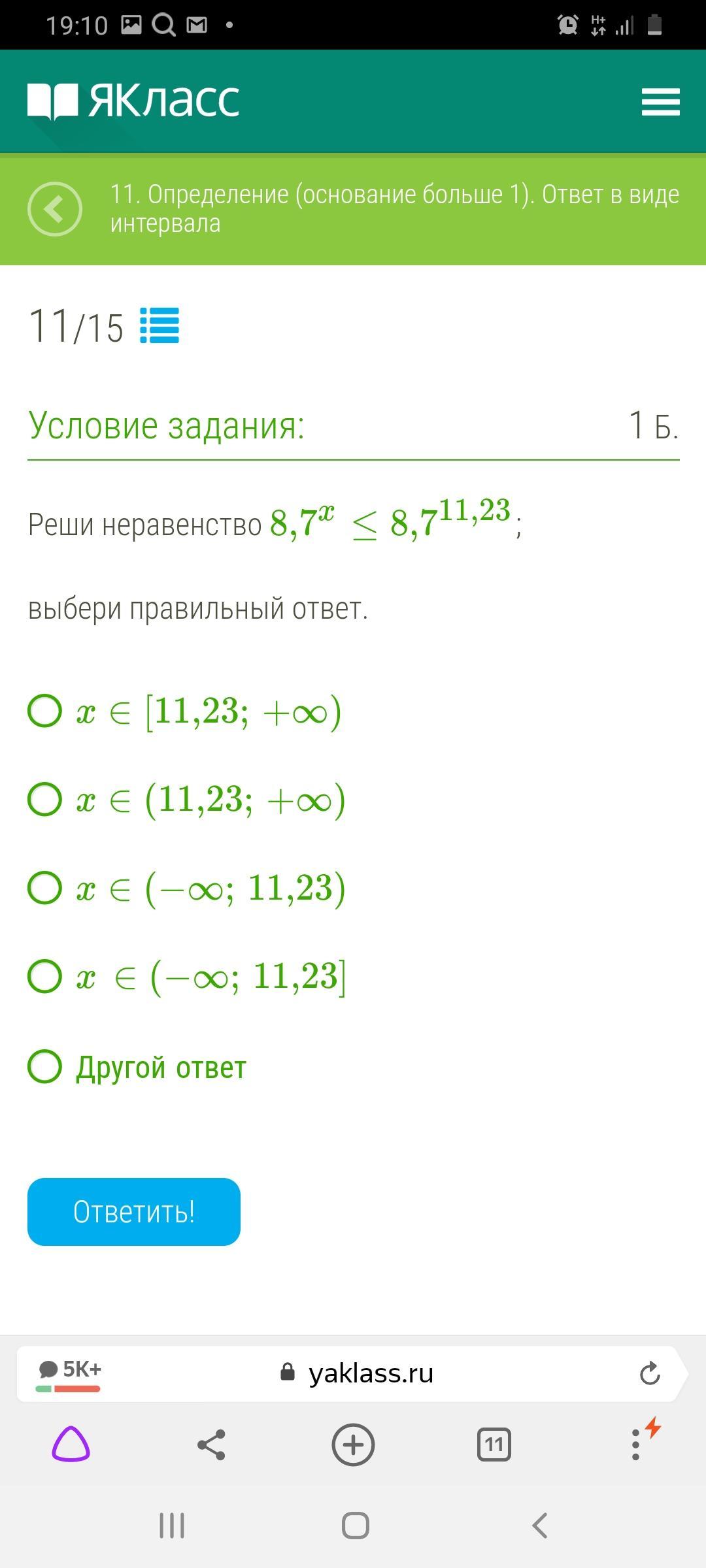Choose answer x ∈ (−∞; 11,23) with parenthesis
The image size is (706, 1568).
coord(187,889)
